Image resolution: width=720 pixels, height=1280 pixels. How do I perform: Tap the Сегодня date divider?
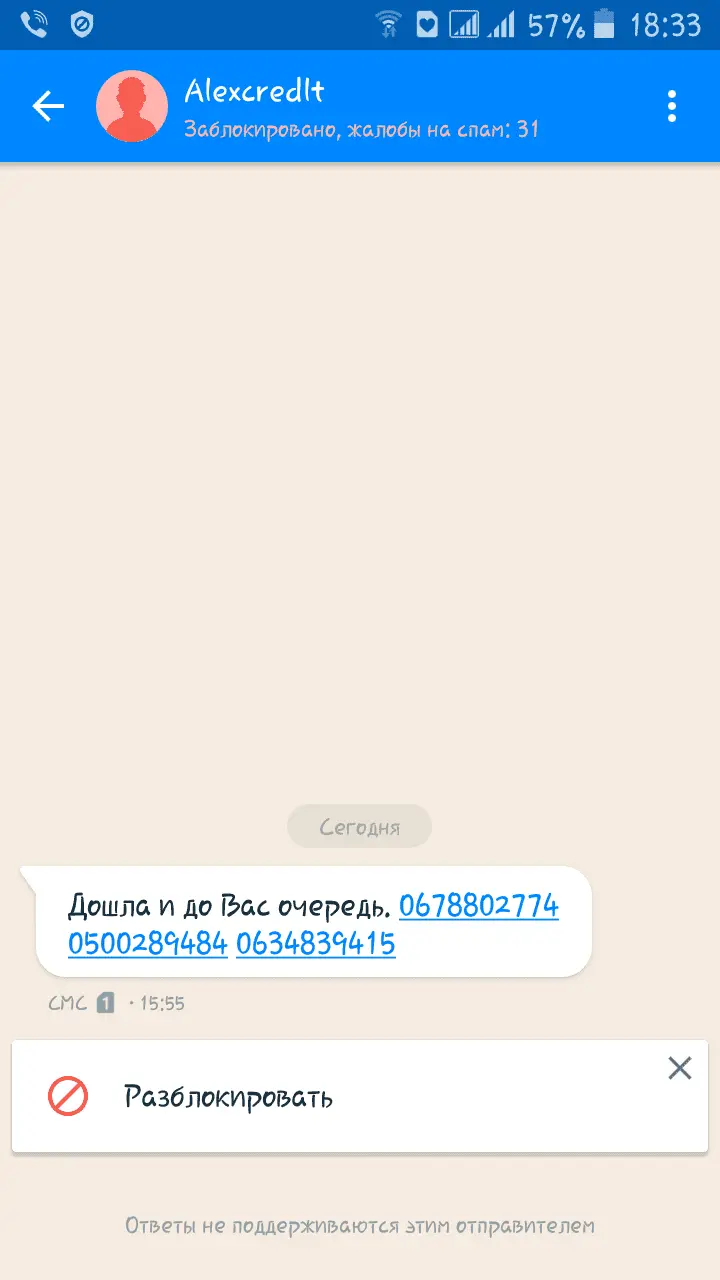click(359, 826)
